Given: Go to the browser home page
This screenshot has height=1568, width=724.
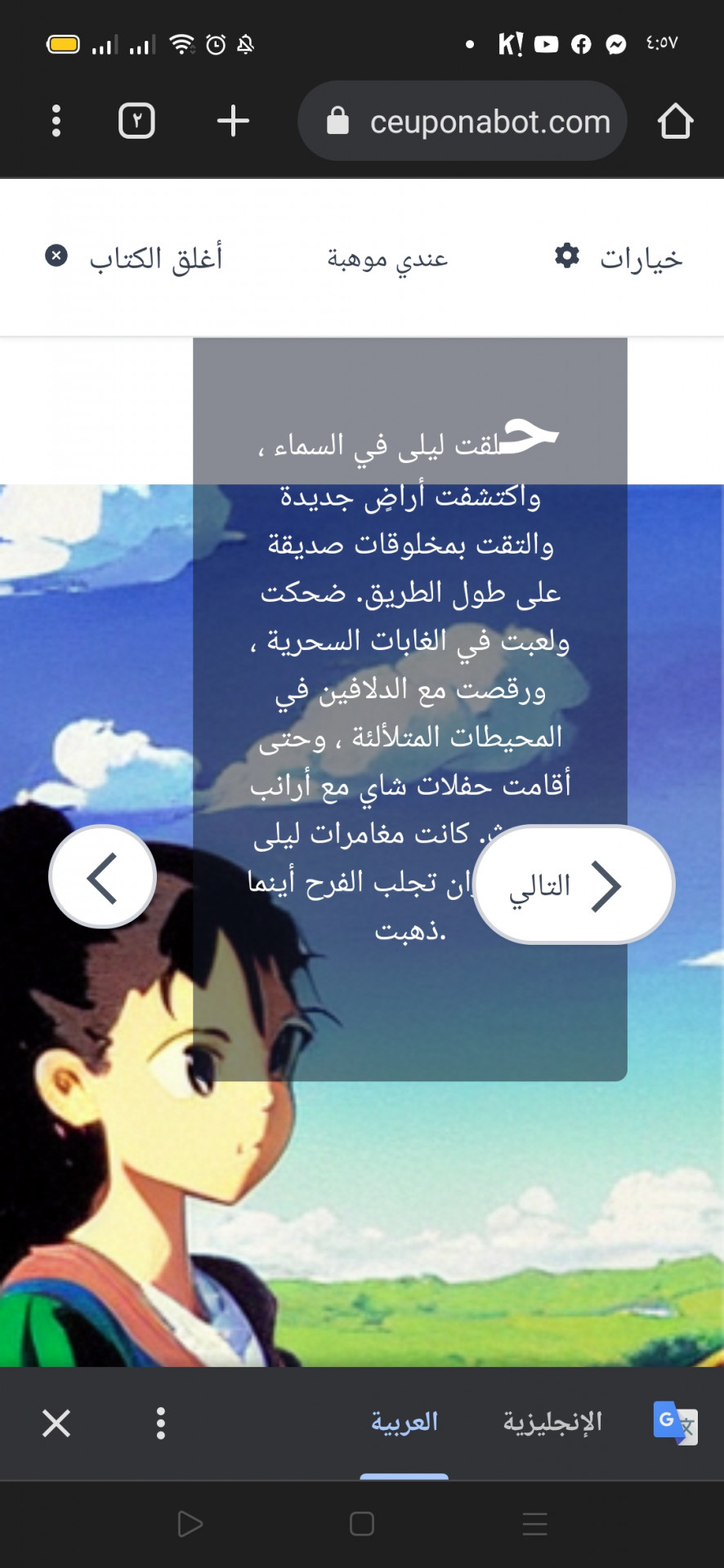Looking at the screenshot, I should 675,121.
